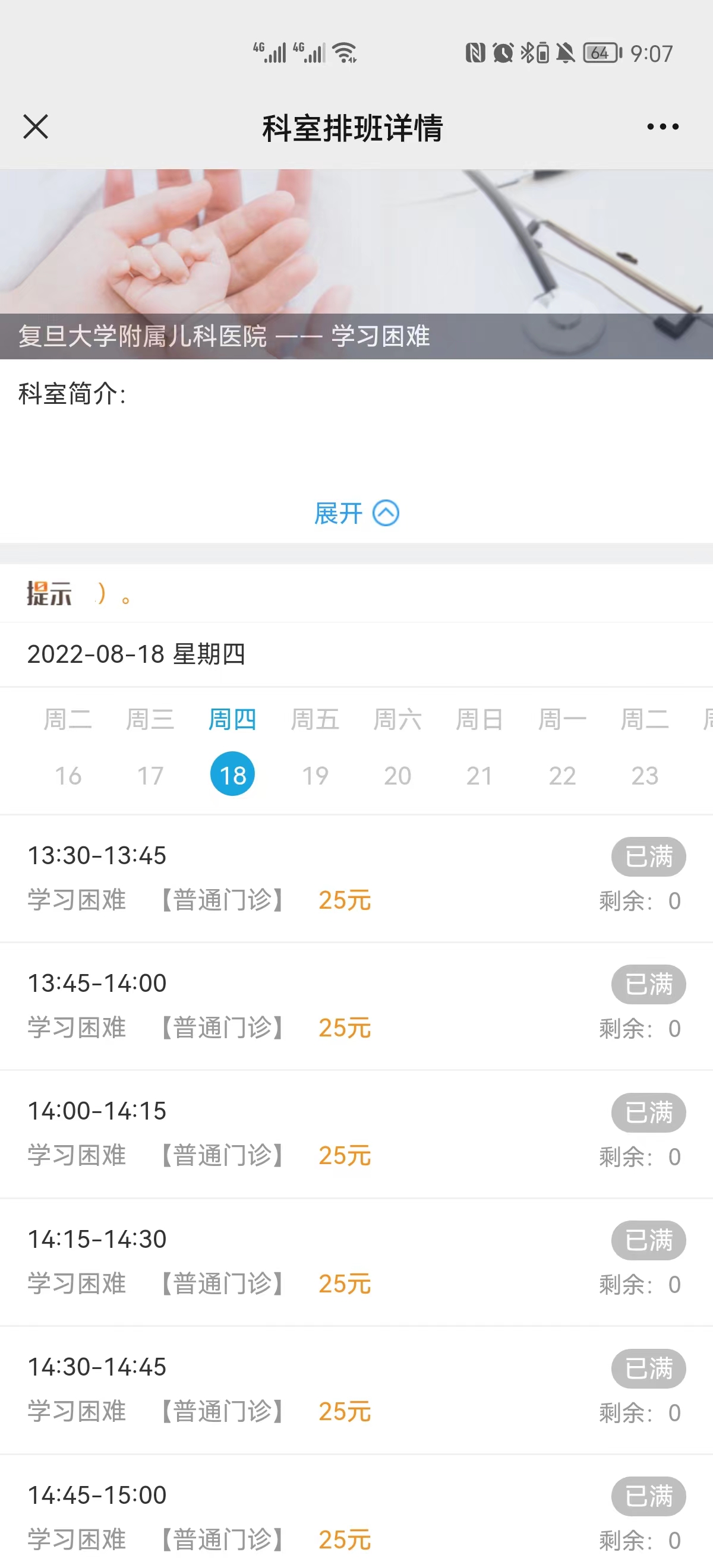
Task: Close the department schedule page
Action: click(x=35, y=127)
